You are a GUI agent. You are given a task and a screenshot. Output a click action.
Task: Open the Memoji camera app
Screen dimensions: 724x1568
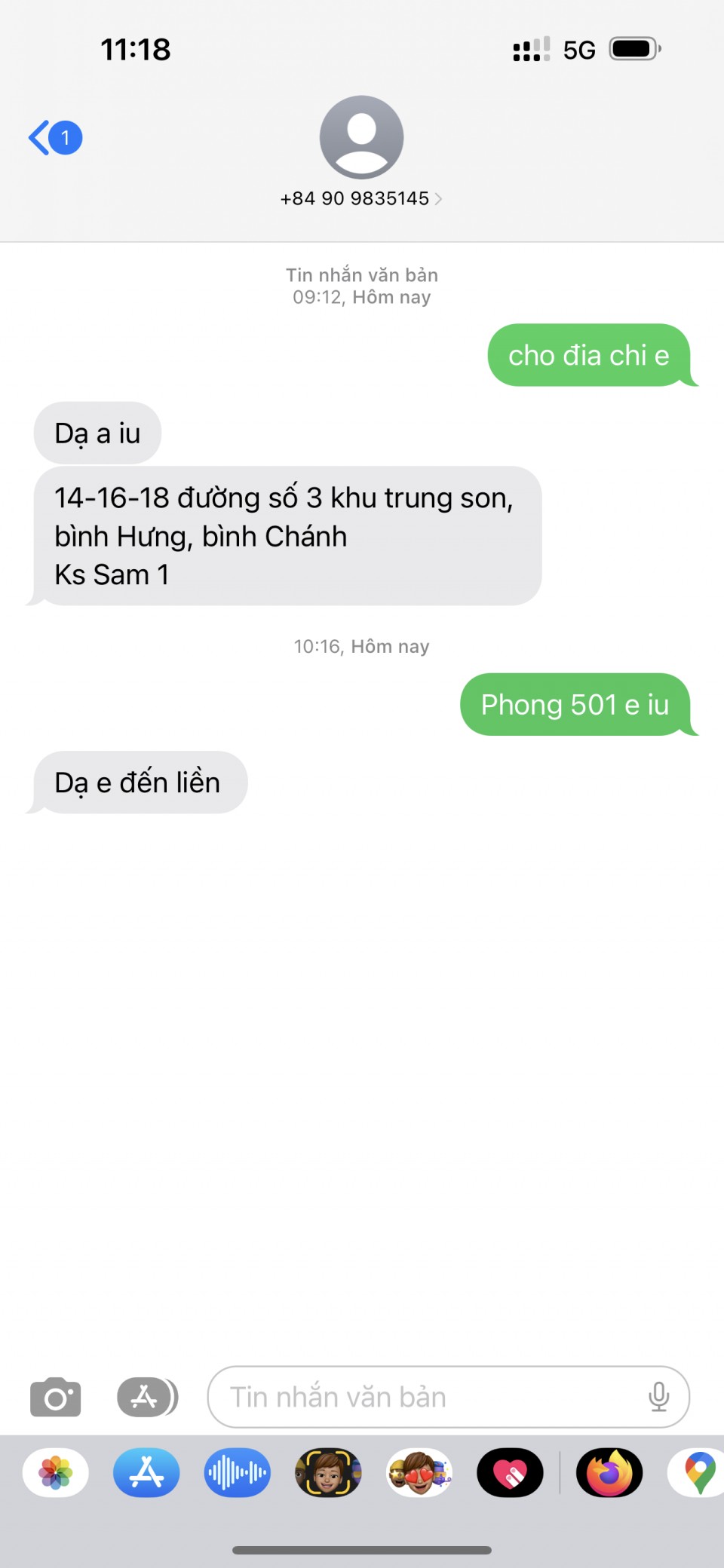328,1472
